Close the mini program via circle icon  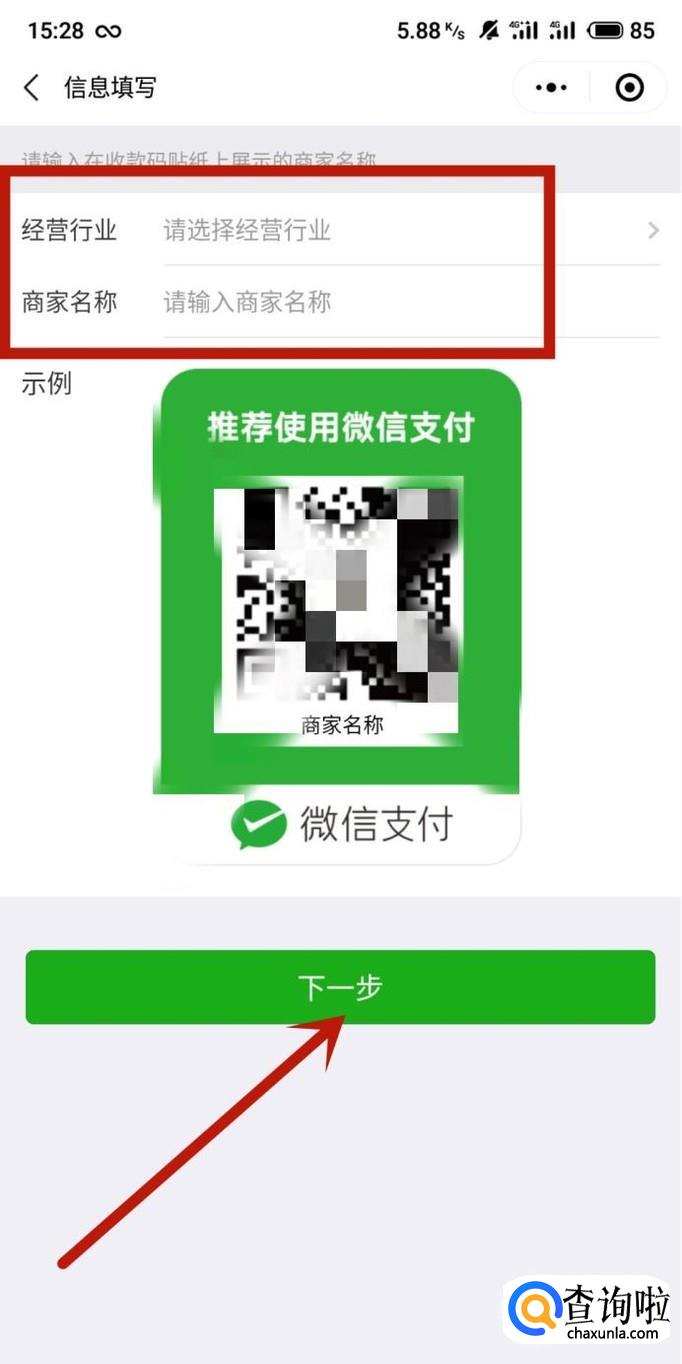click(x=629, y=88)
